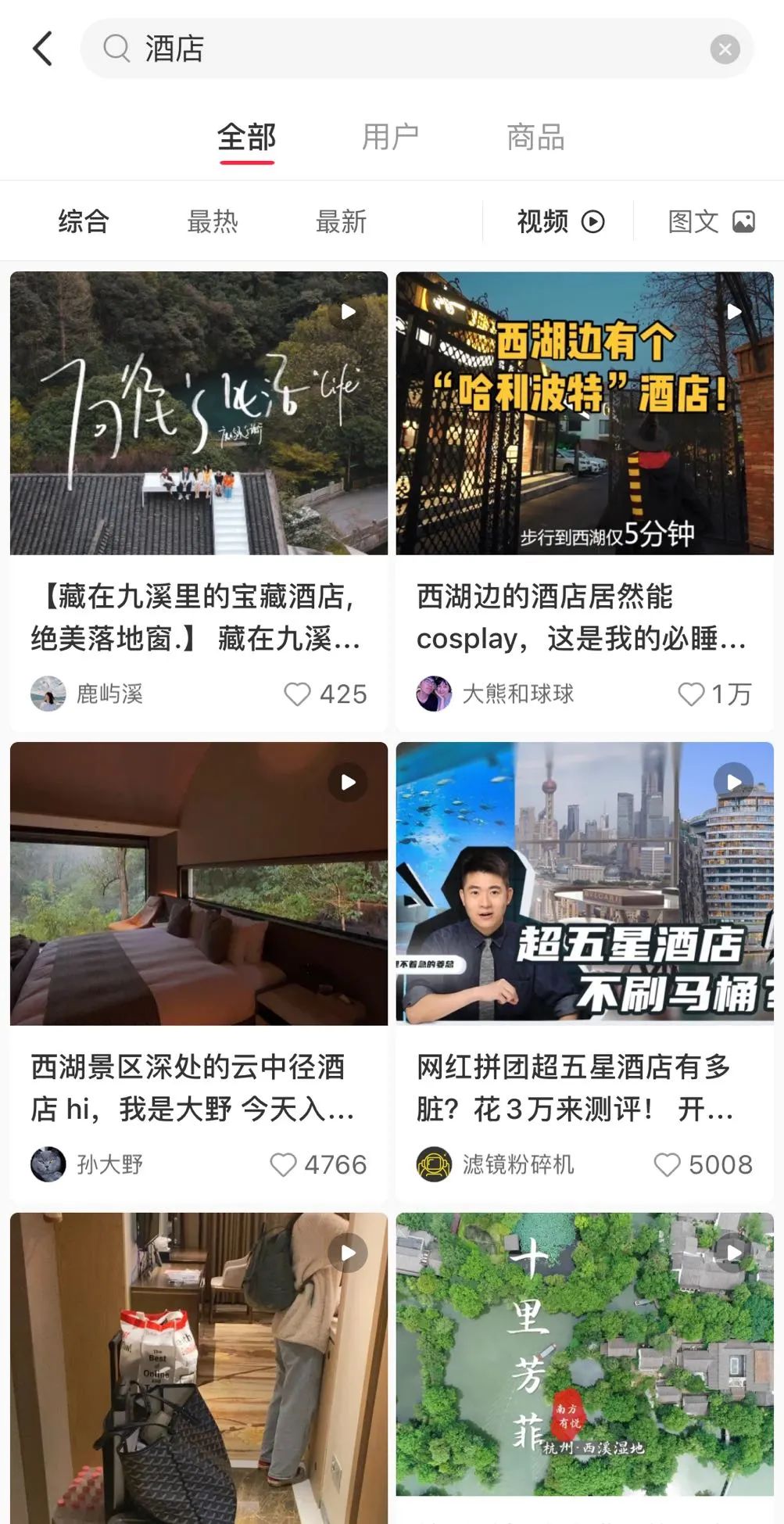Viewport: 784px width, 1524px height.
Task: Open the 西湖景区深处的云中径酒店 post
Action: [x=199, y=884]
